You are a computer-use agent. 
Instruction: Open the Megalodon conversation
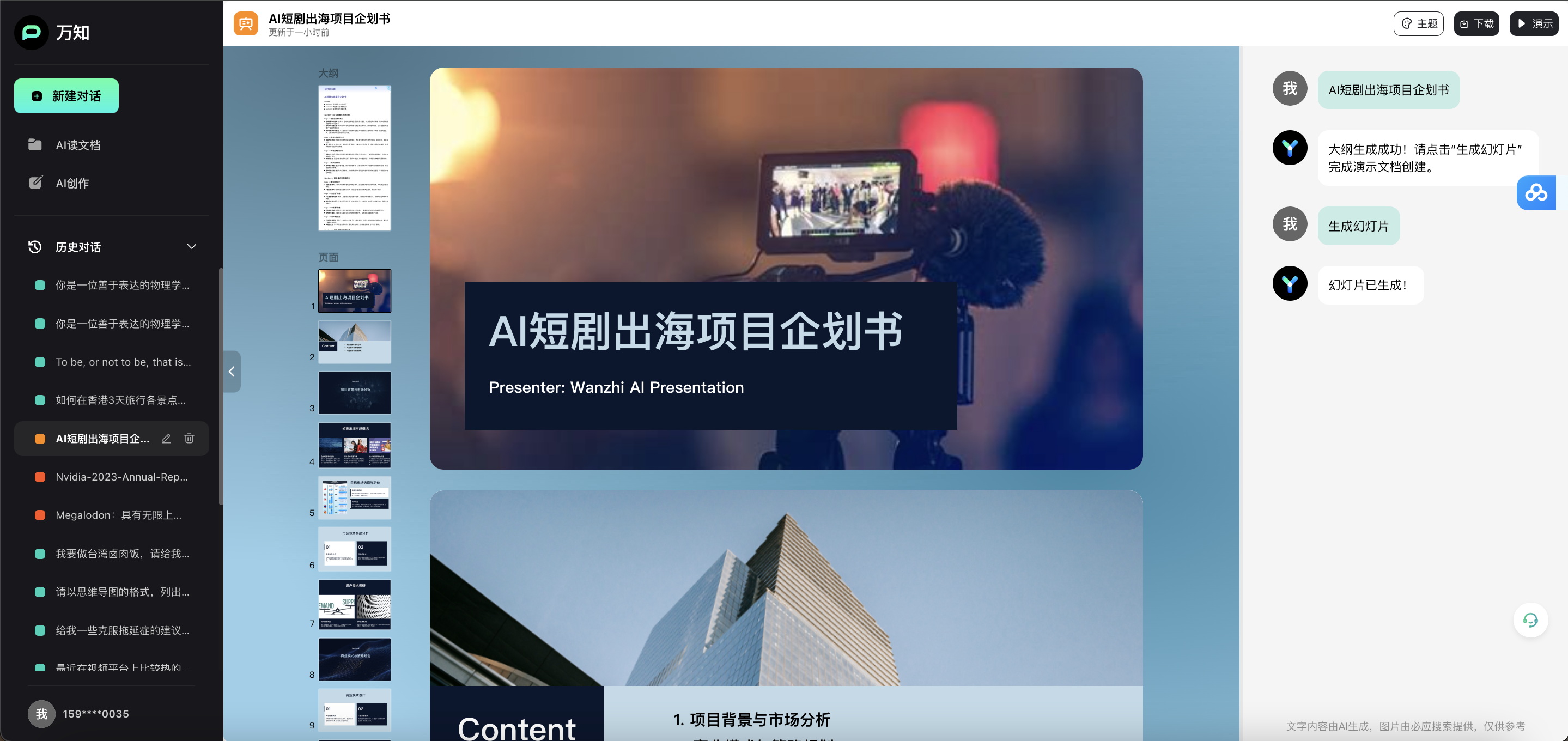click(118, 515)
